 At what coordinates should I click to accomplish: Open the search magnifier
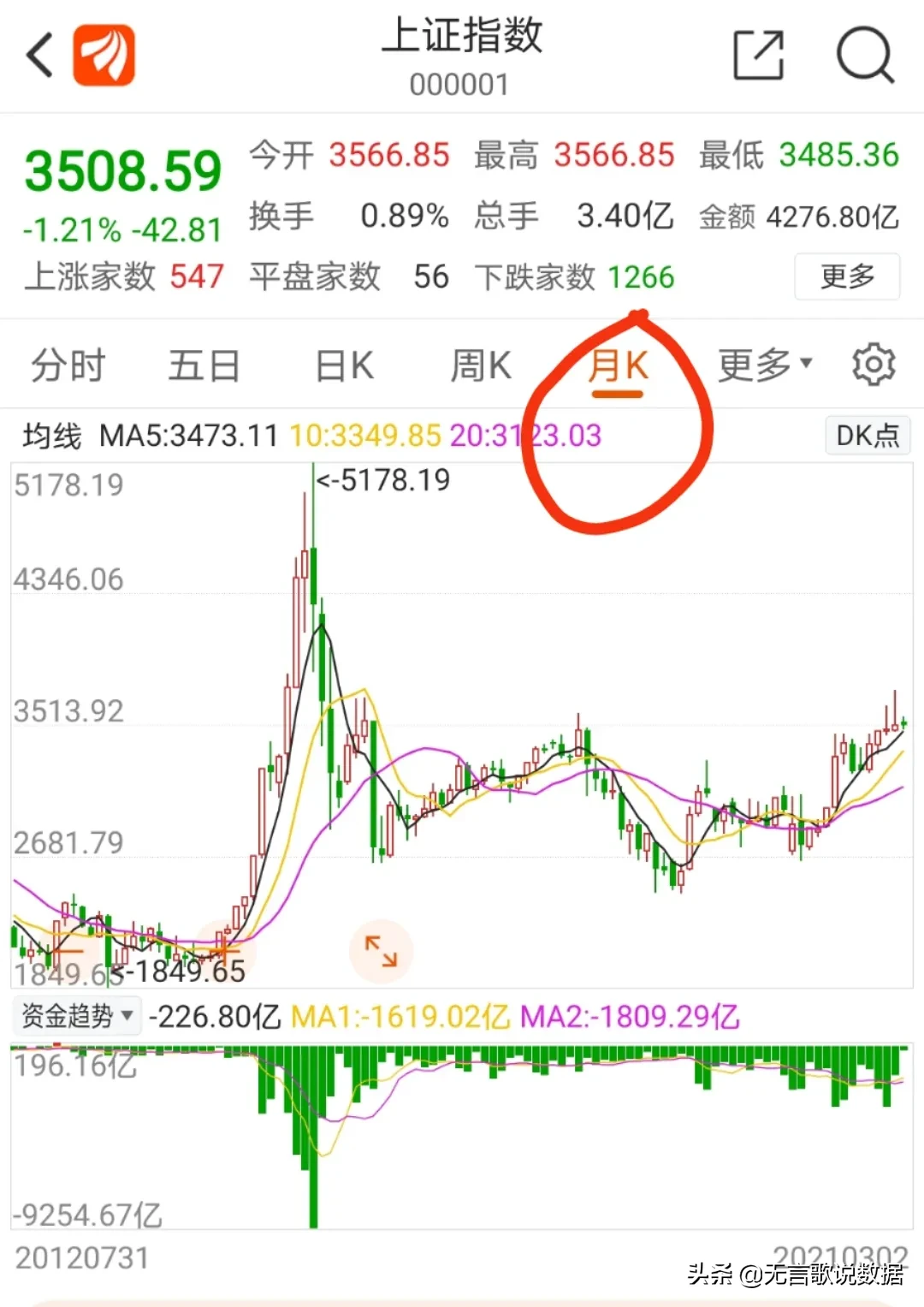point(864,56)
